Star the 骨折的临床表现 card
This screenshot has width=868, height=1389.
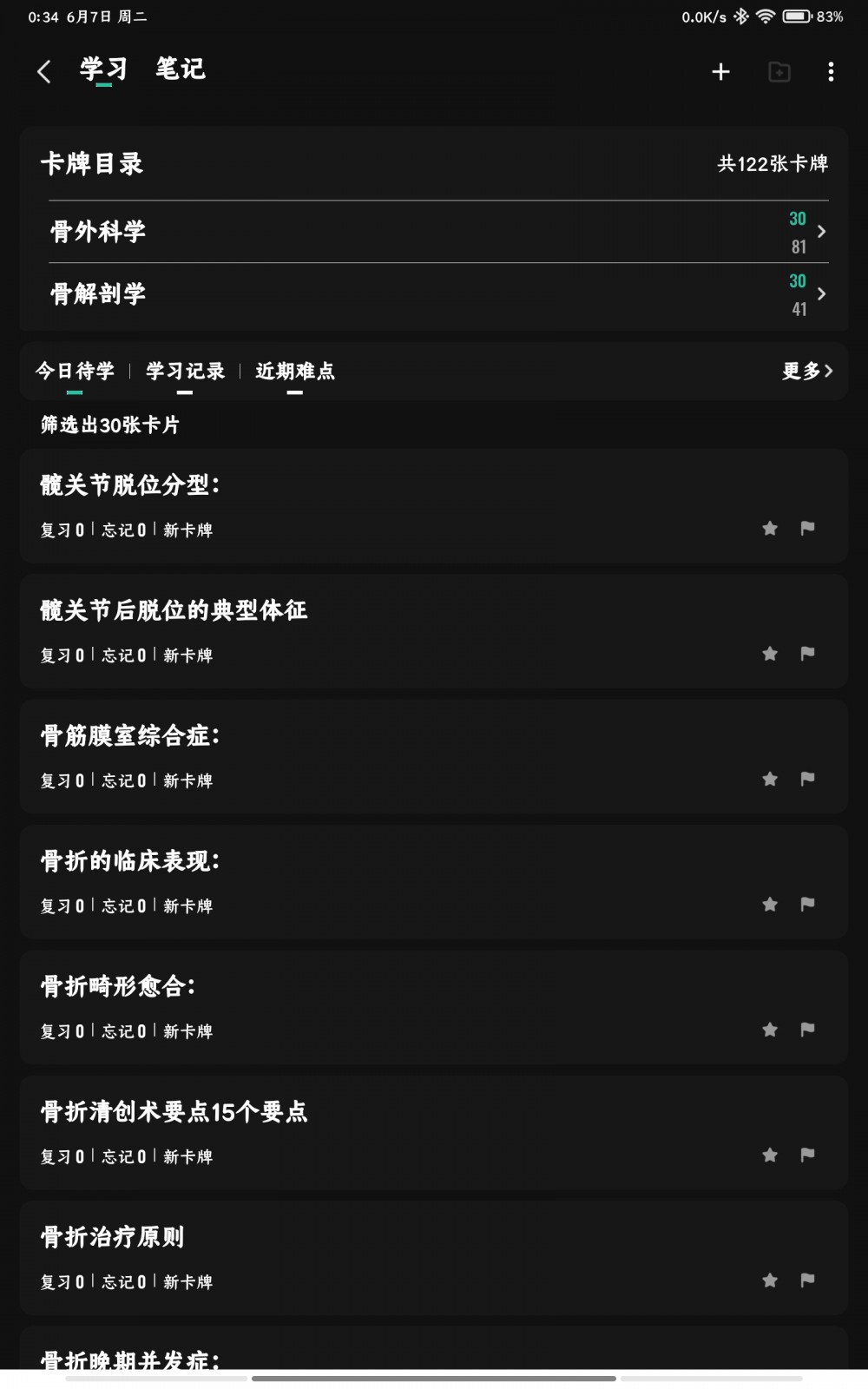click(770, 905)
